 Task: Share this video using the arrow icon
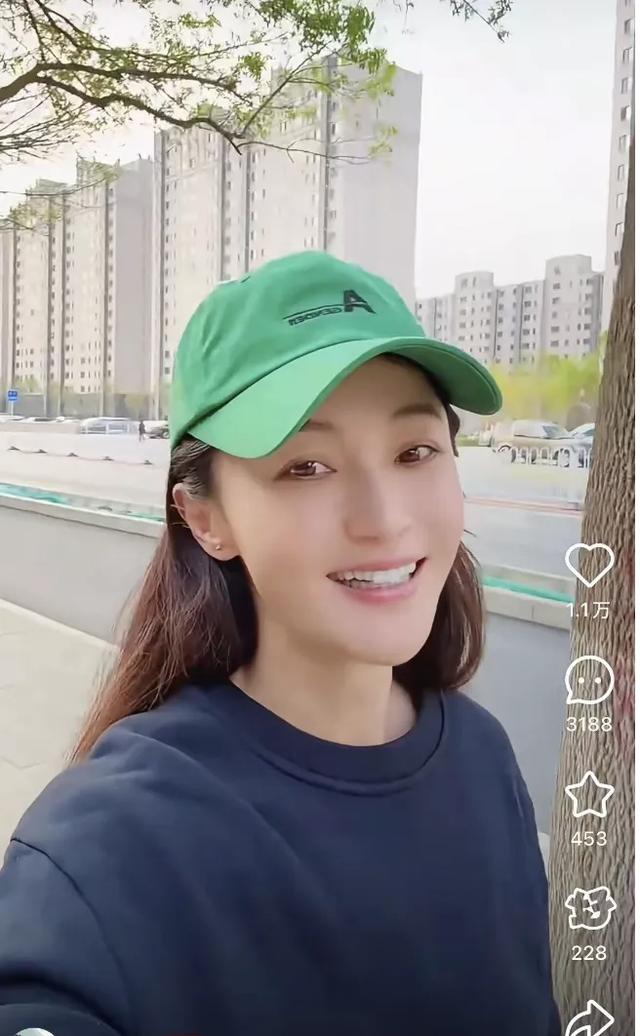pos(590,1018)
